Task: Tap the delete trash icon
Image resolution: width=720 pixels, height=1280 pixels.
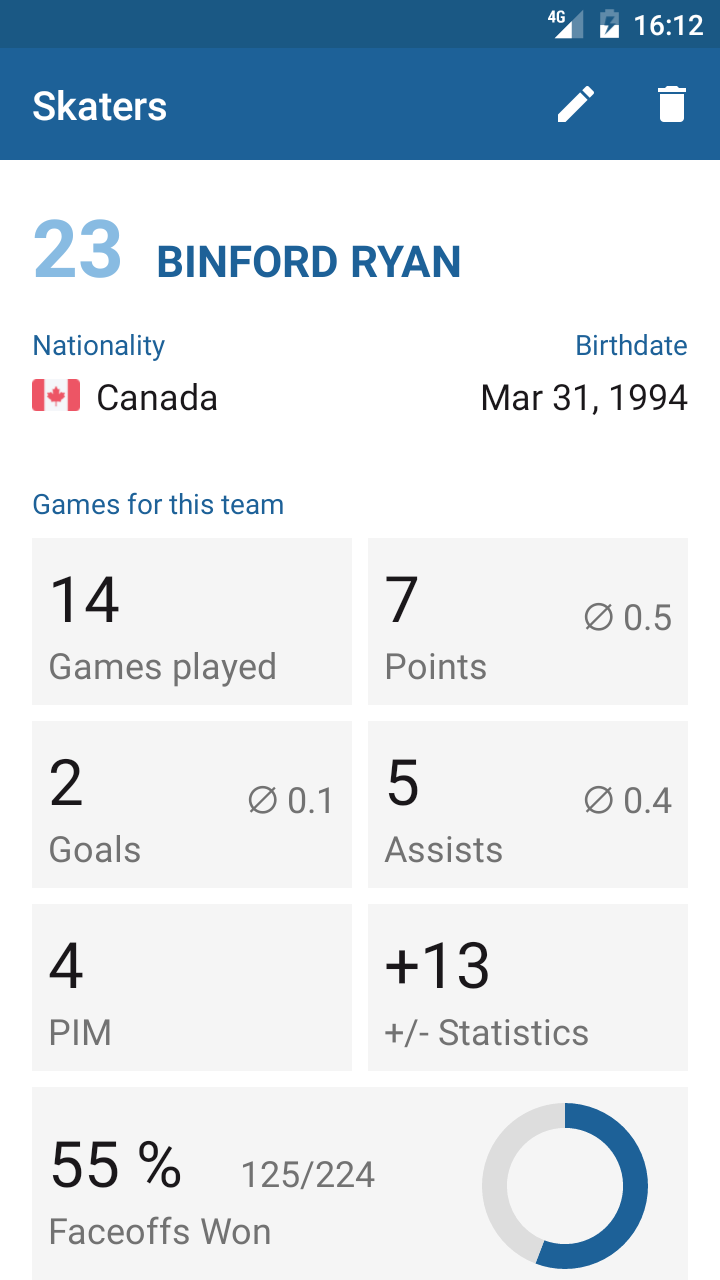Action: [671, 103]
